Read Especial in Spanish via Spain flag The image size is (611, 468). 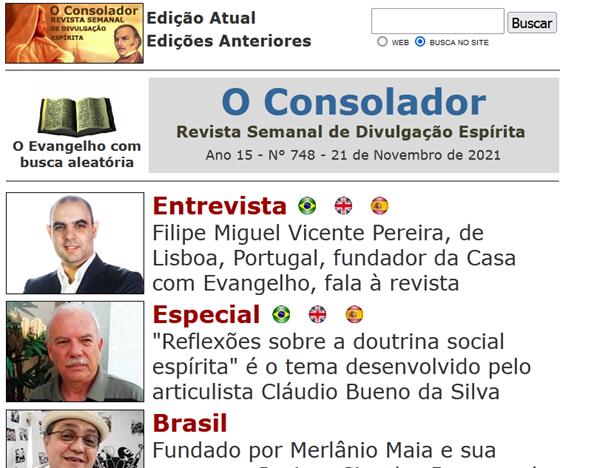click(354, 314)
